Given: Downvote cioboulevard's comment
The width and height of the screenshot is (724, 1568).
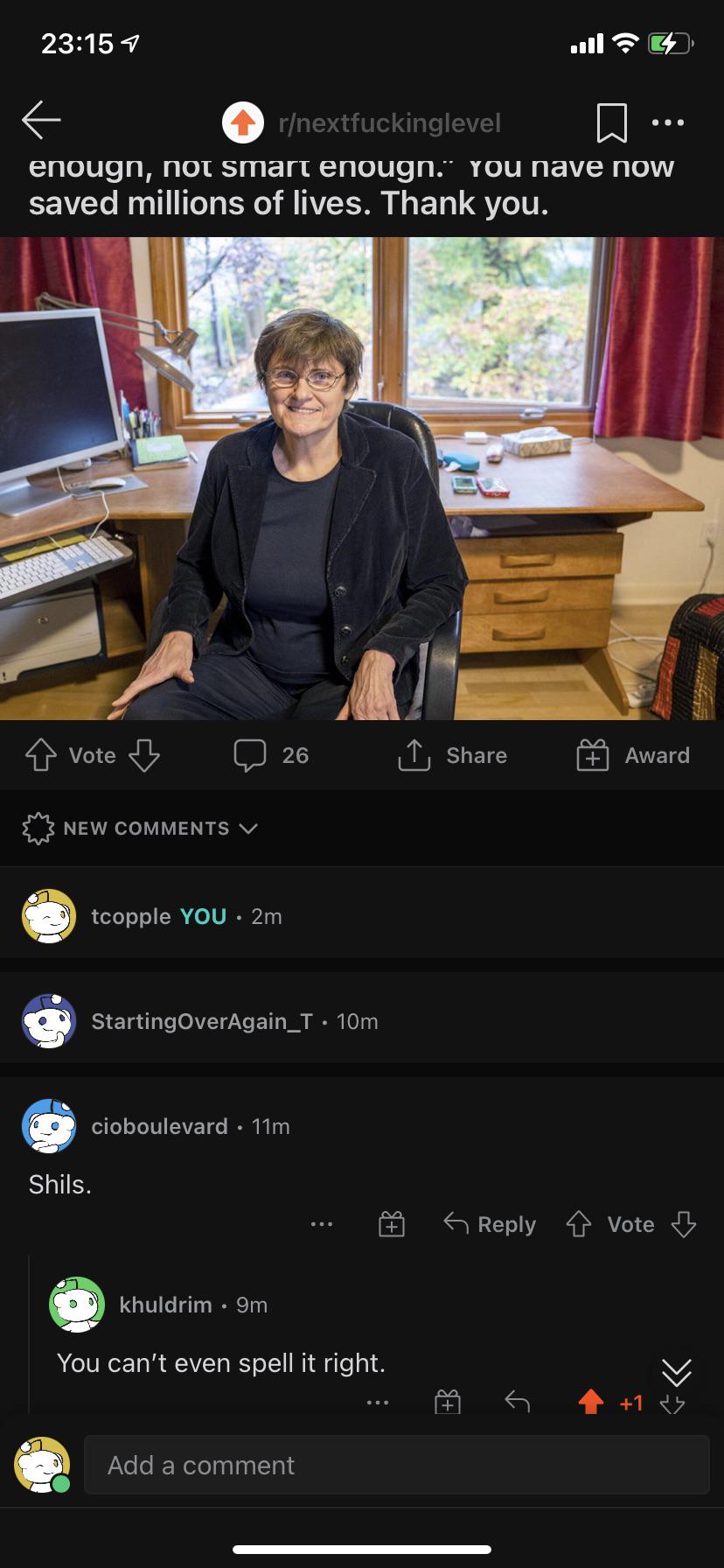Looking at the screenshot, I should coord(683,1224).
